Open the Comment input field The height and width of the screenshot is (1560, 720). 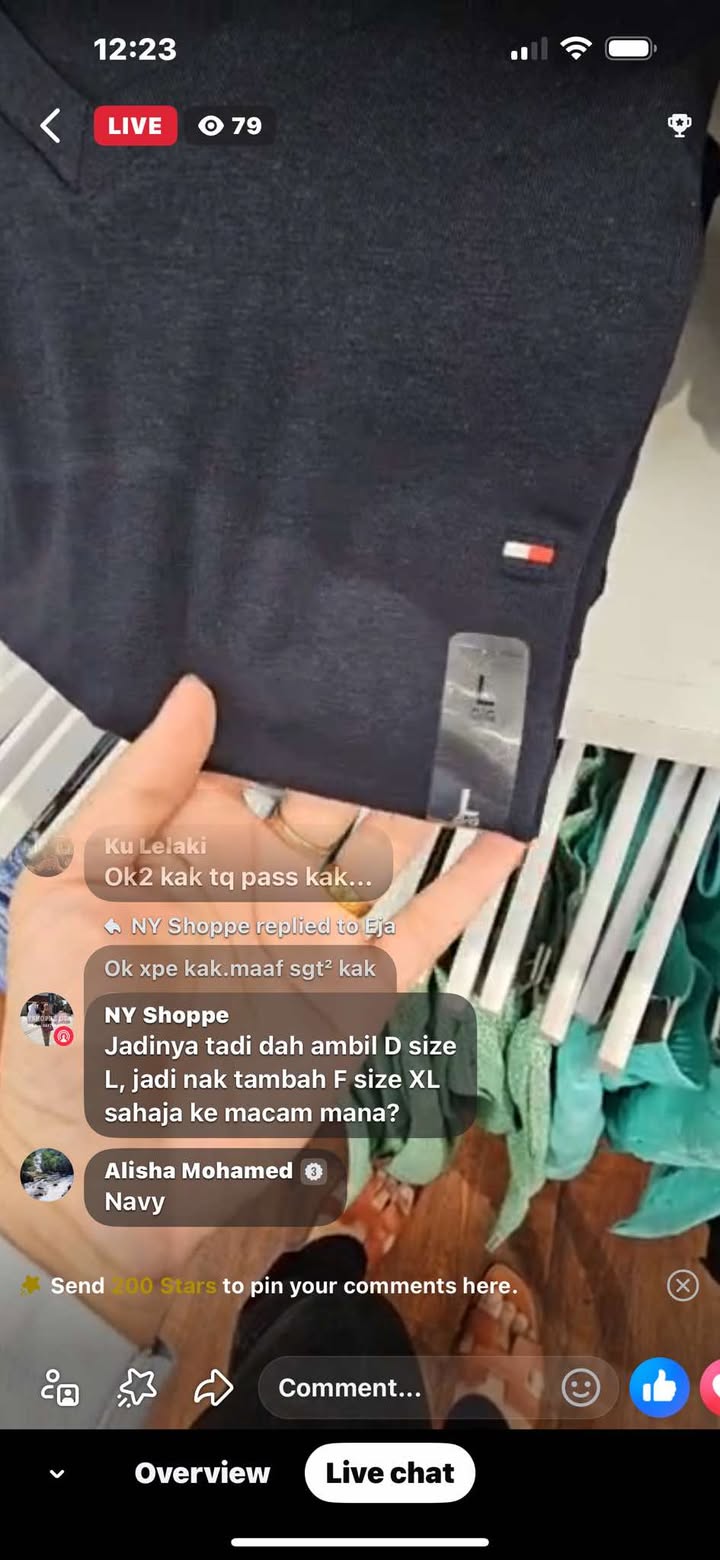[400, 1387]
